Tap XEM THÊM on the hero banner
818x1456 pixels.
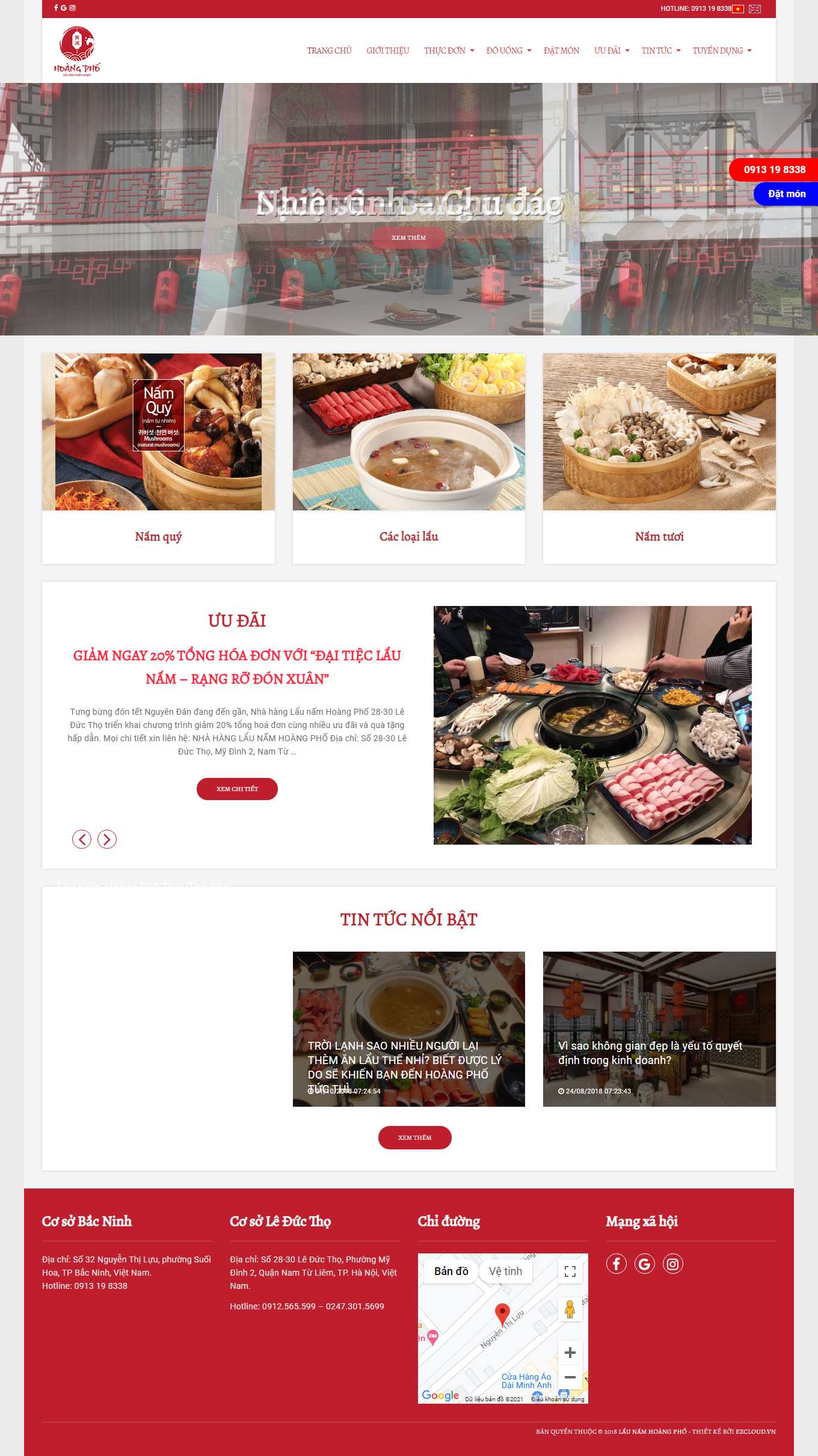[x=408, y=237]
